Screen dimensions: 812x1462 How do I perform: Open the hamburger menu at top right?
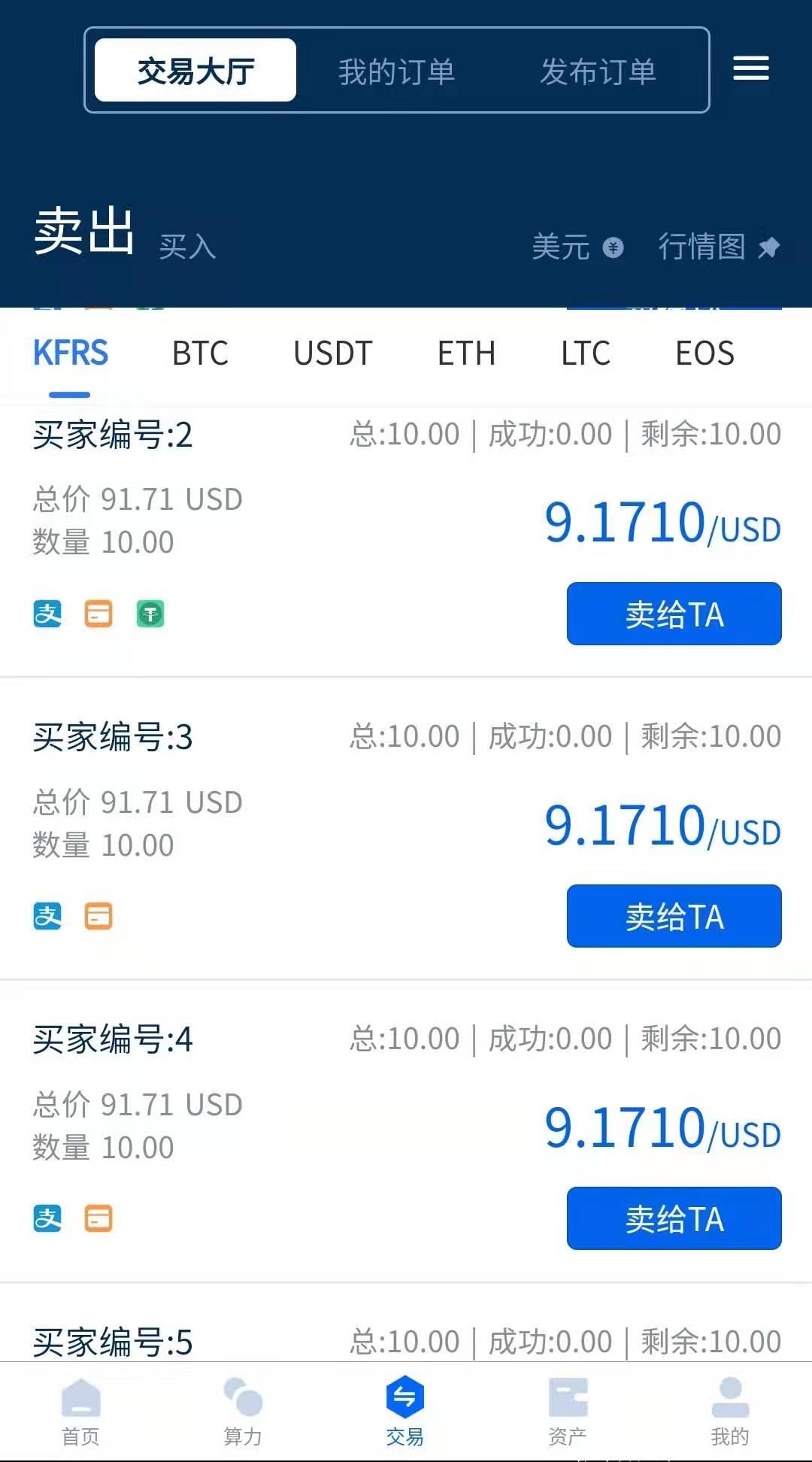[x=750, y=68]
